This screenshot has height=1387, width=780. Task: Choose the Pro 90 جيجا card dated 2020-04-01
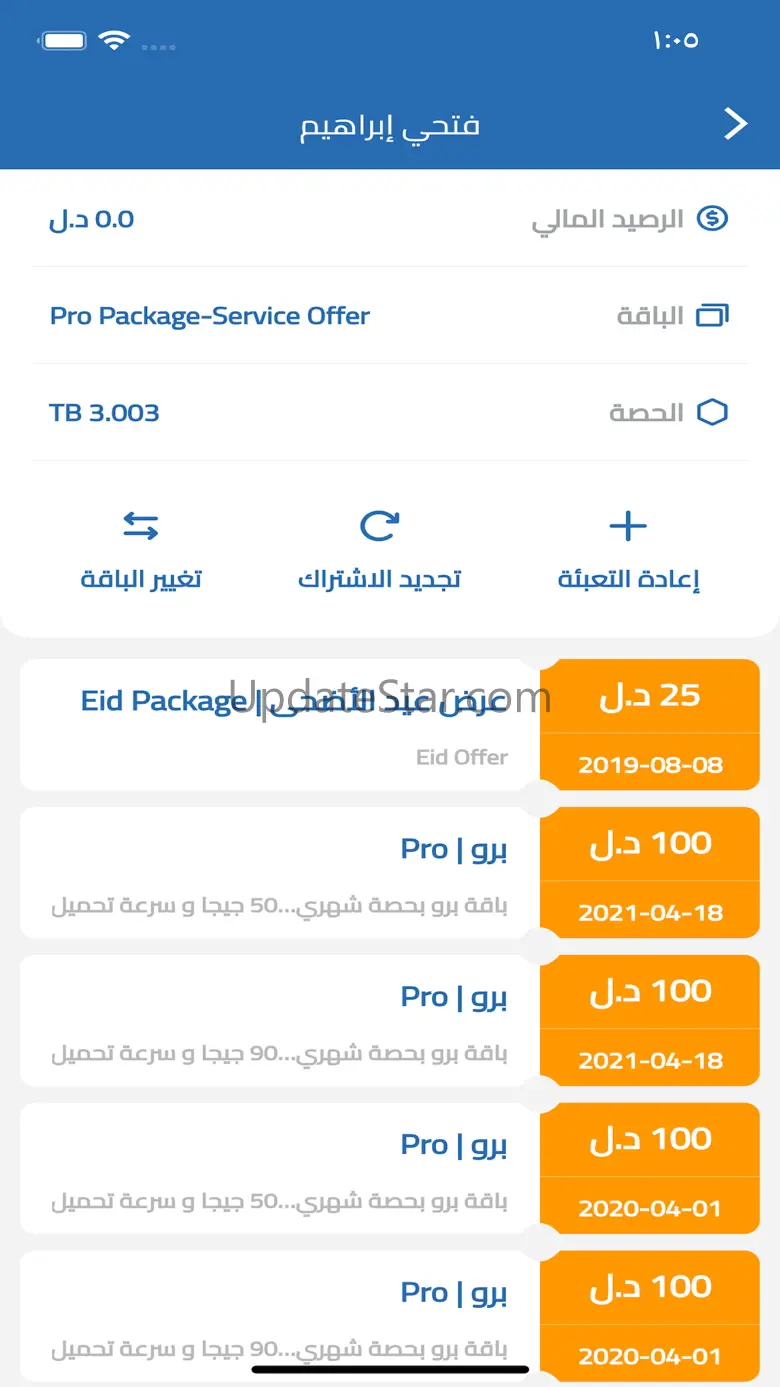[390, 1317]
